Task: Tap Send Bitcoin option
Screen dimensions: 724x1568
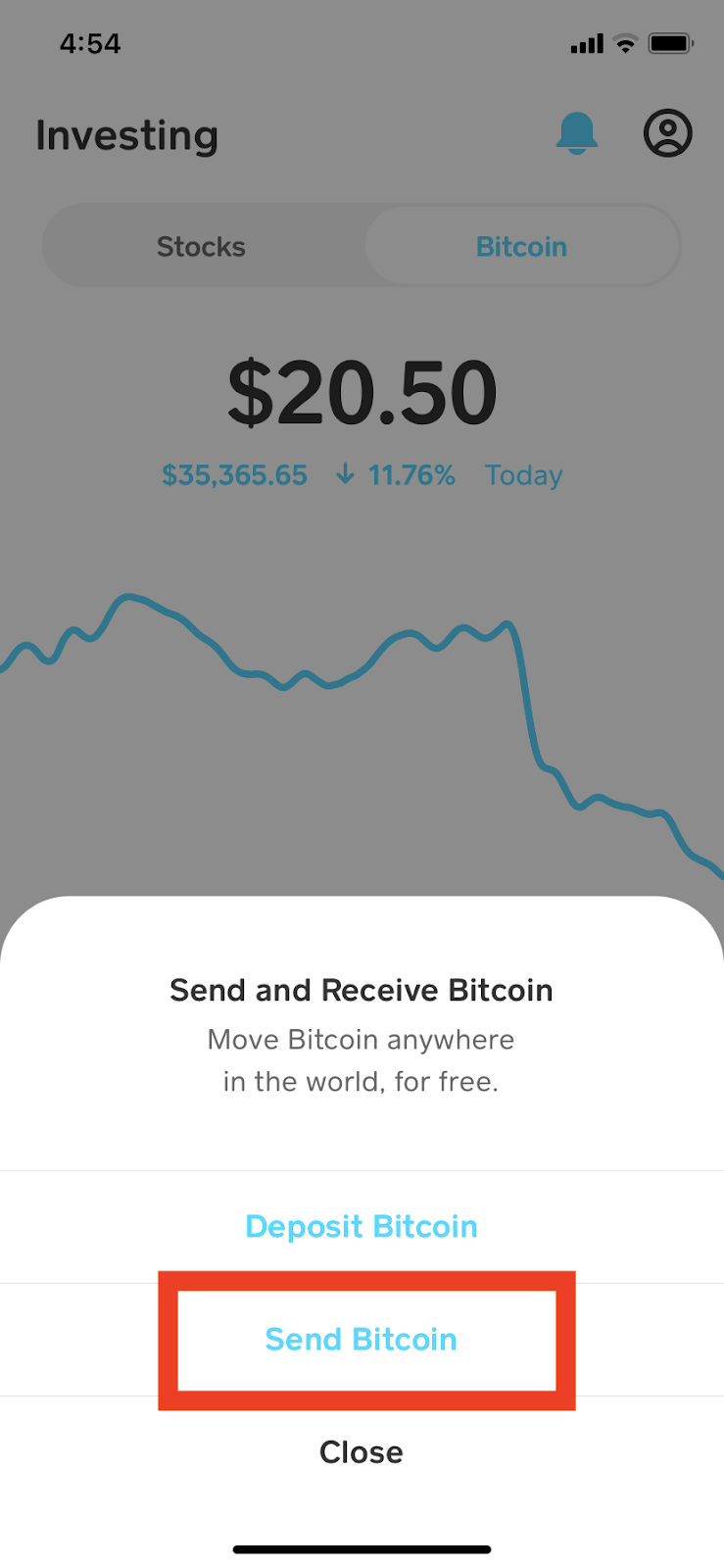Action: click(x=362, y=1339)
